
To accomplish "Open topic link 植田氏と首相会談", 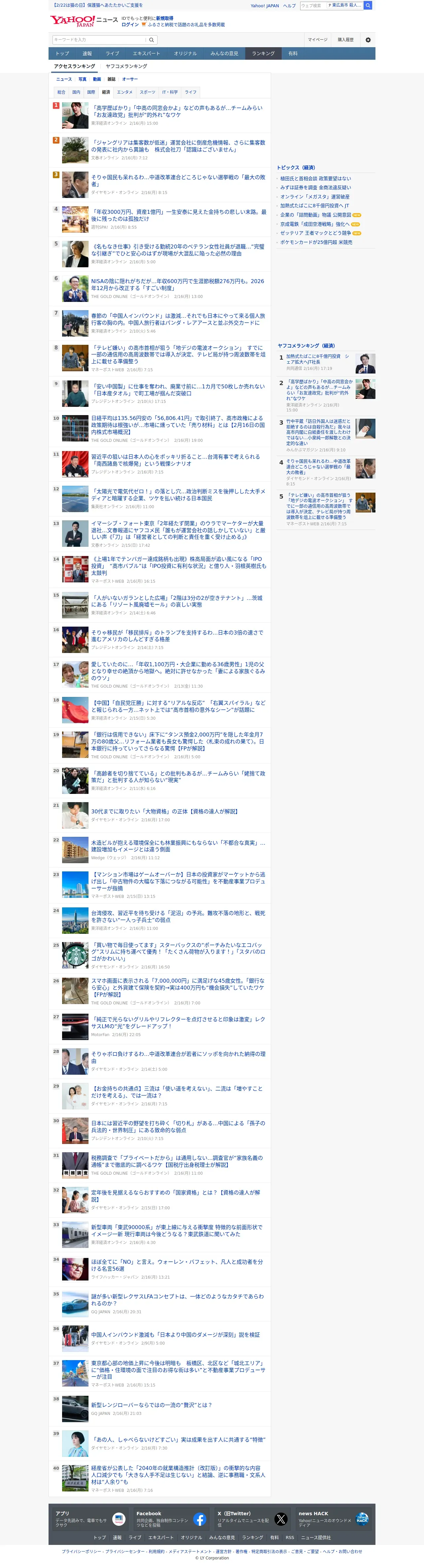I will pos(316,179).
